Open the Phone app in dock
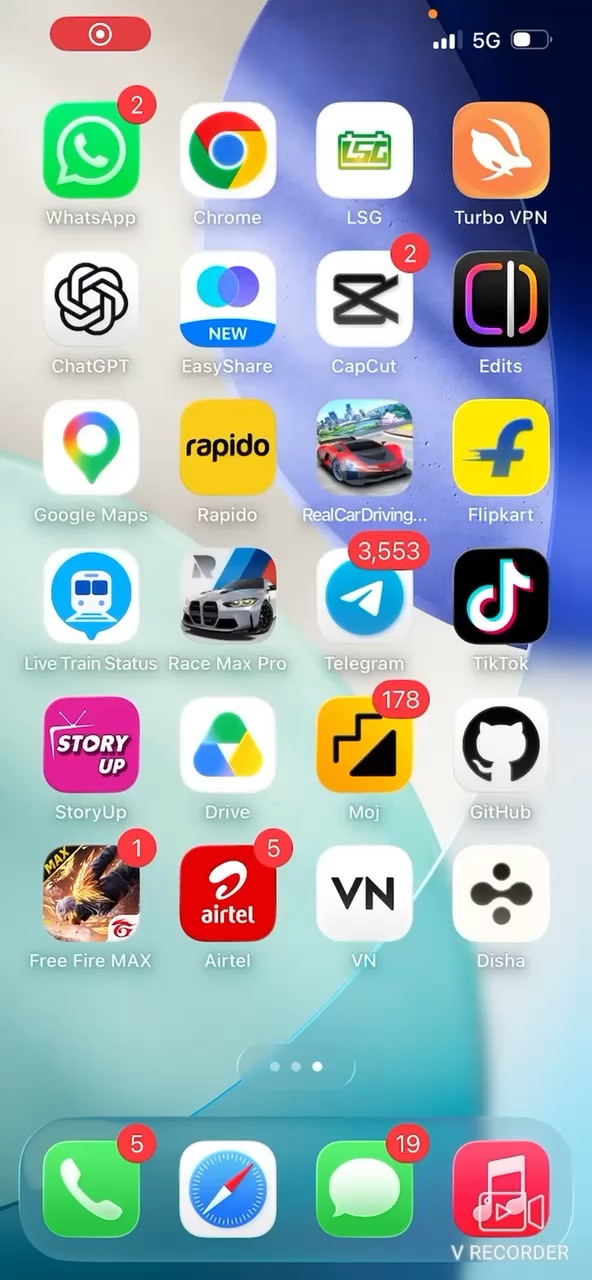This screenshot has height=1280, width=592. point(91,1189)
